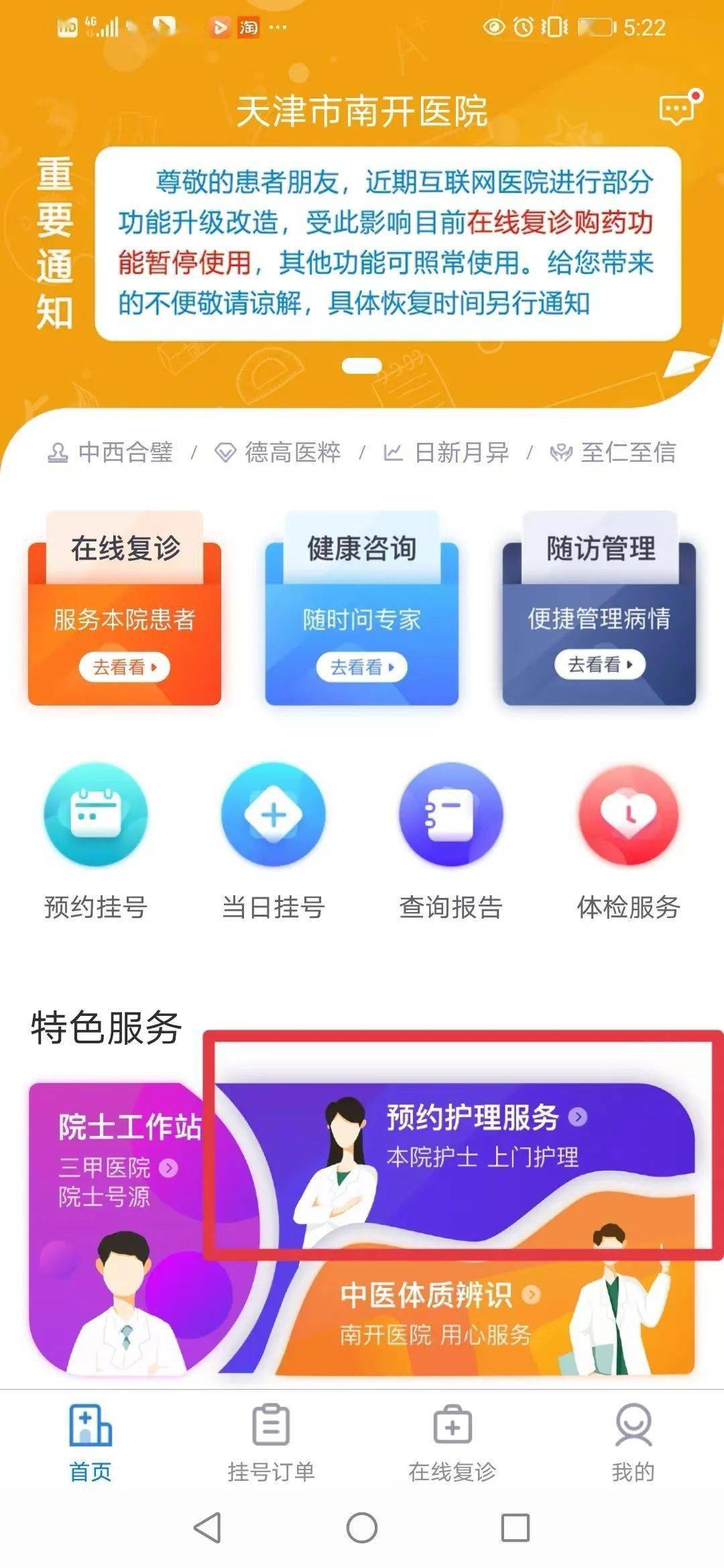Image resolution: width=724 pixels, height=1568 pixels.
Task: Tap 去看看 on the 健康咨询 card
Action: 362,665
